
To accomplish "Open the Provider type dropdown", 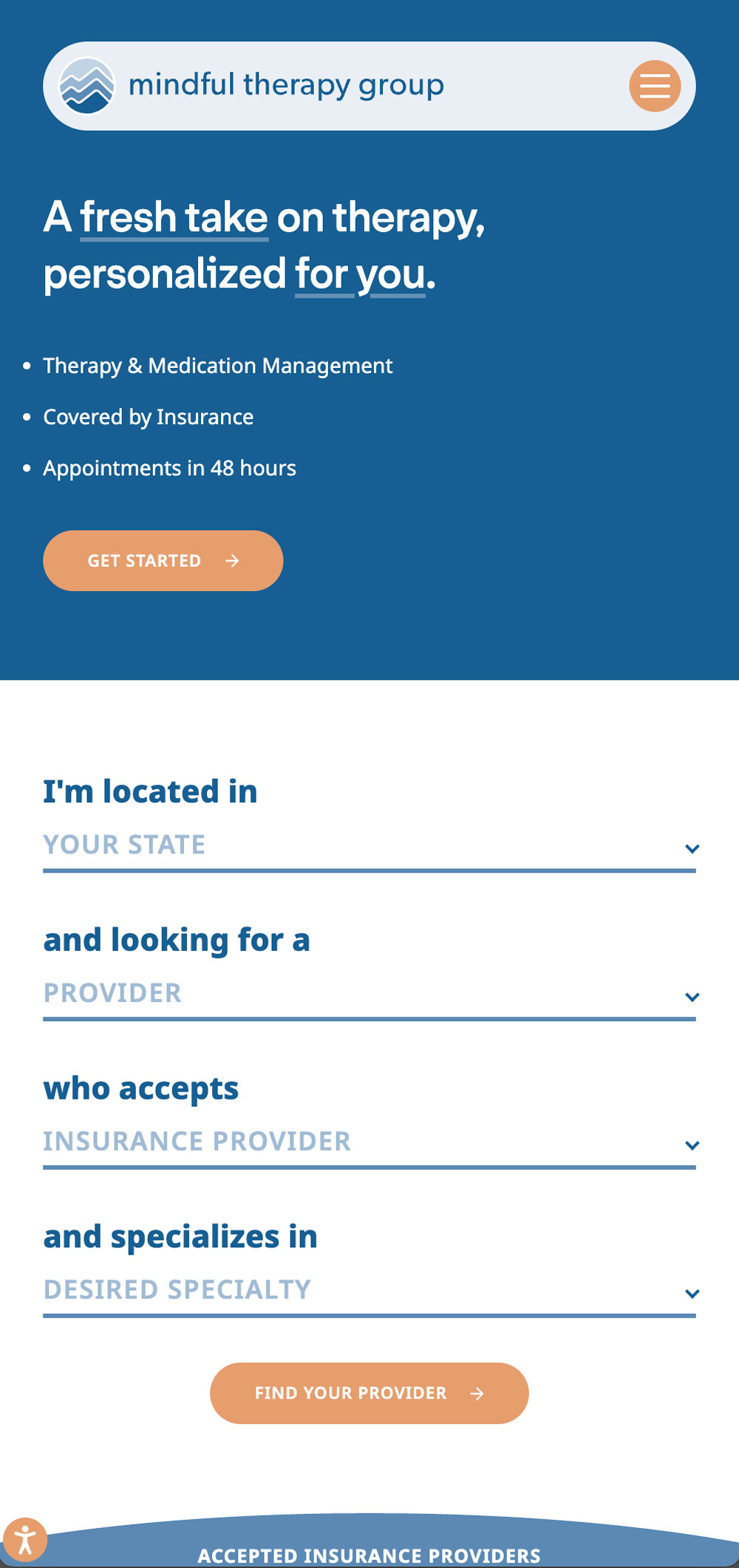I will point(369,995).
